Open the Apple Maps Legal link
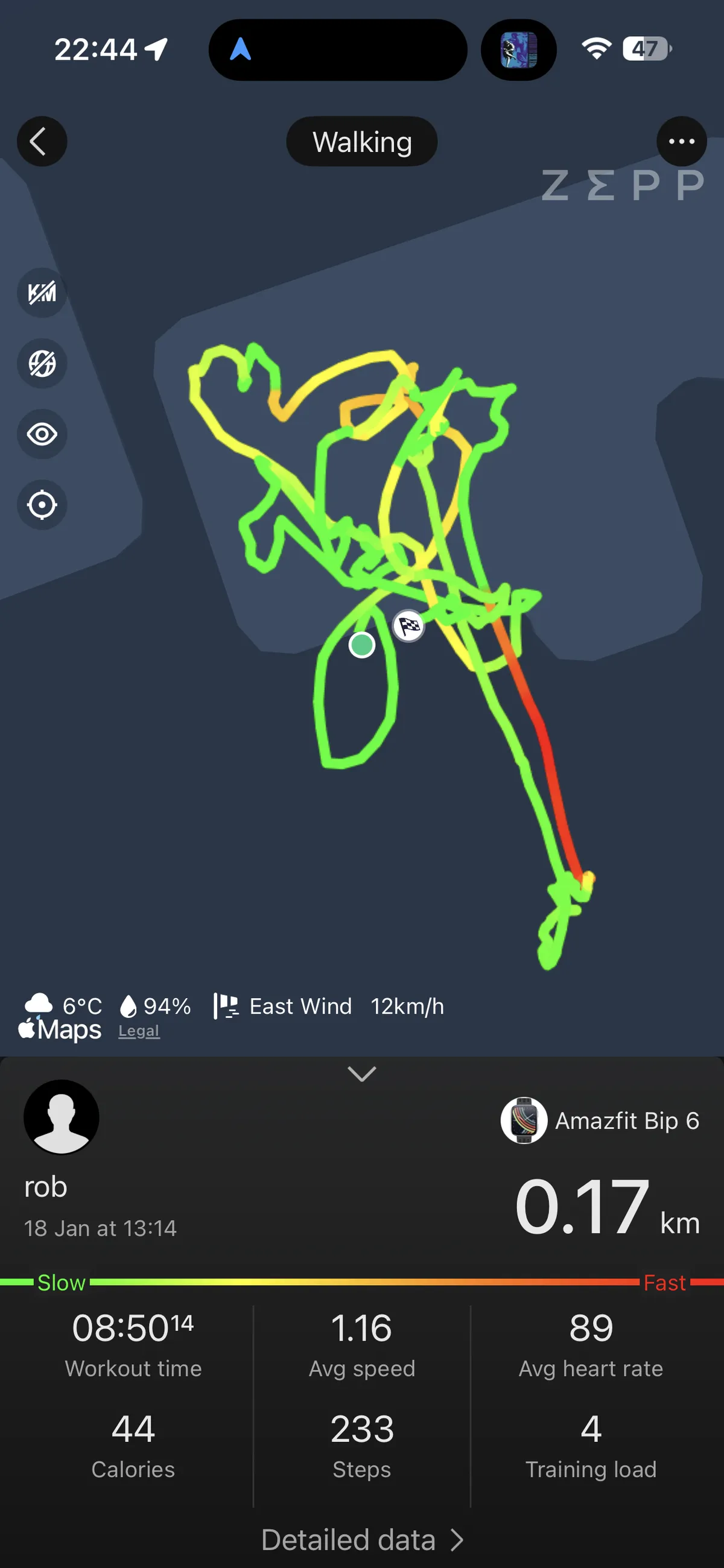724x1568 pixels. 139,1031
